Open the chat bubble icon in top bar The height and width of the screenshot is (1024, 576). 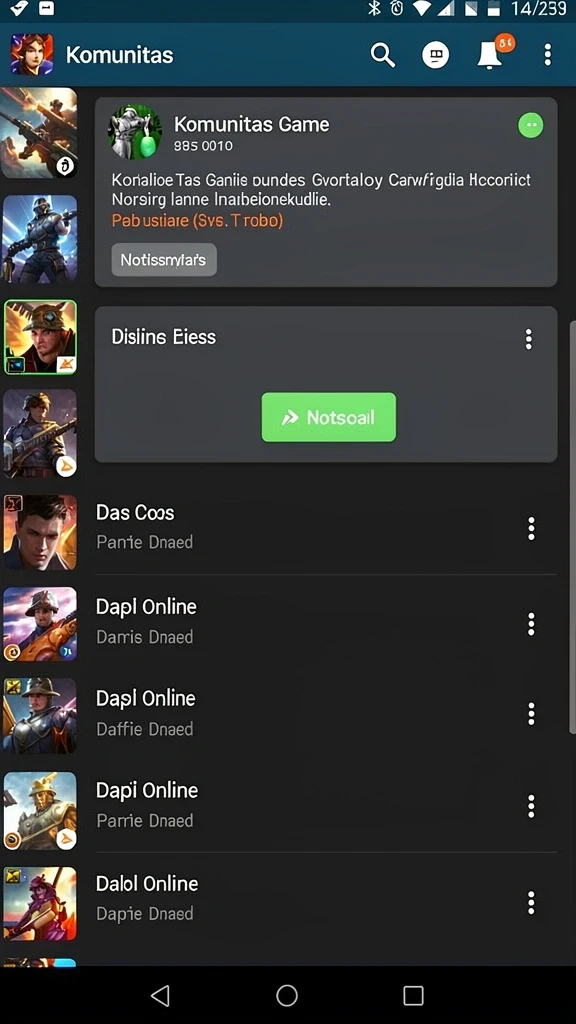click(x=435, y=55)
